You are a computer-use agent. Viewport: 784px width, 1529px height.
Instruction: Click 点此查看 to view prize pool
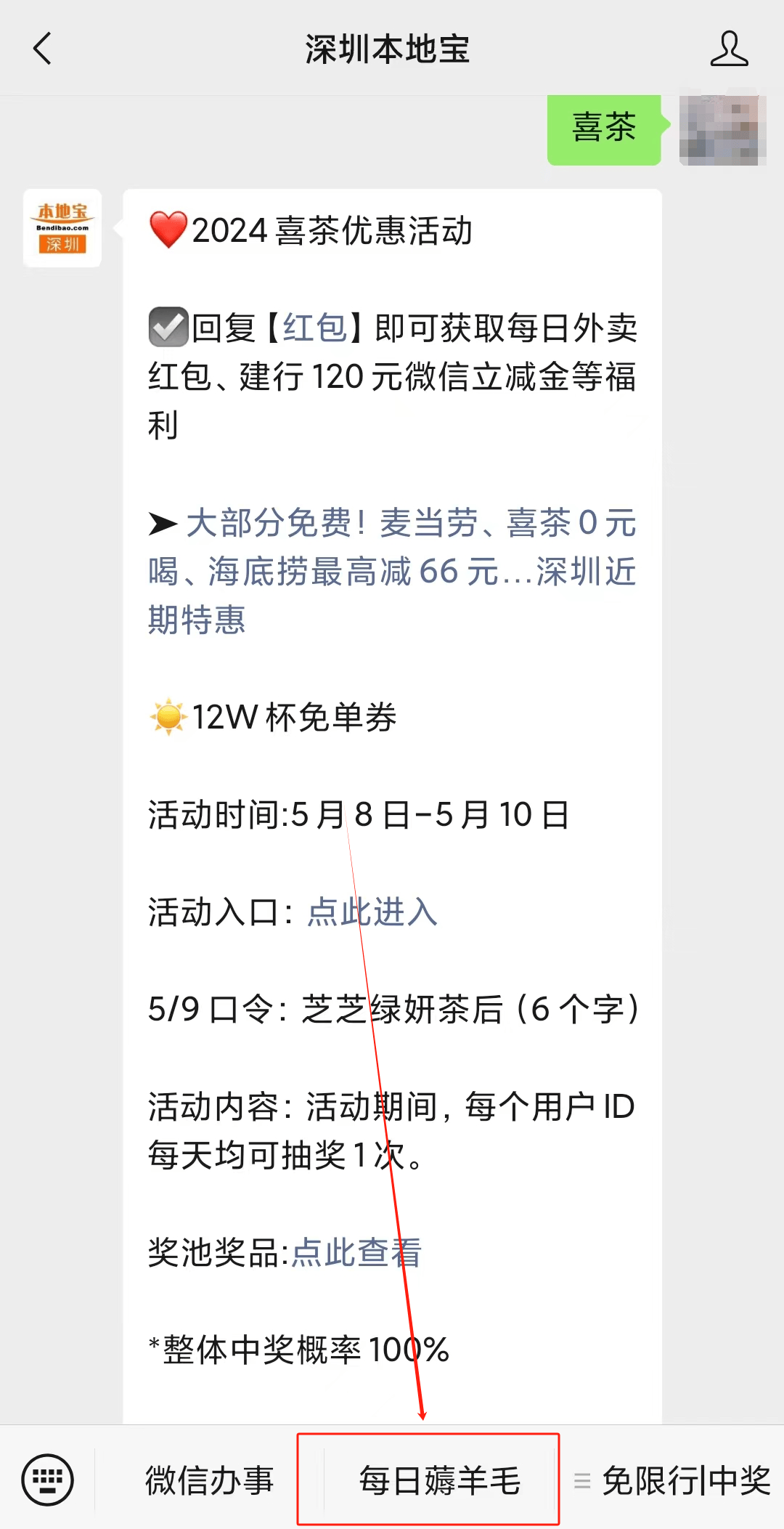click(x=355, y=1252)
